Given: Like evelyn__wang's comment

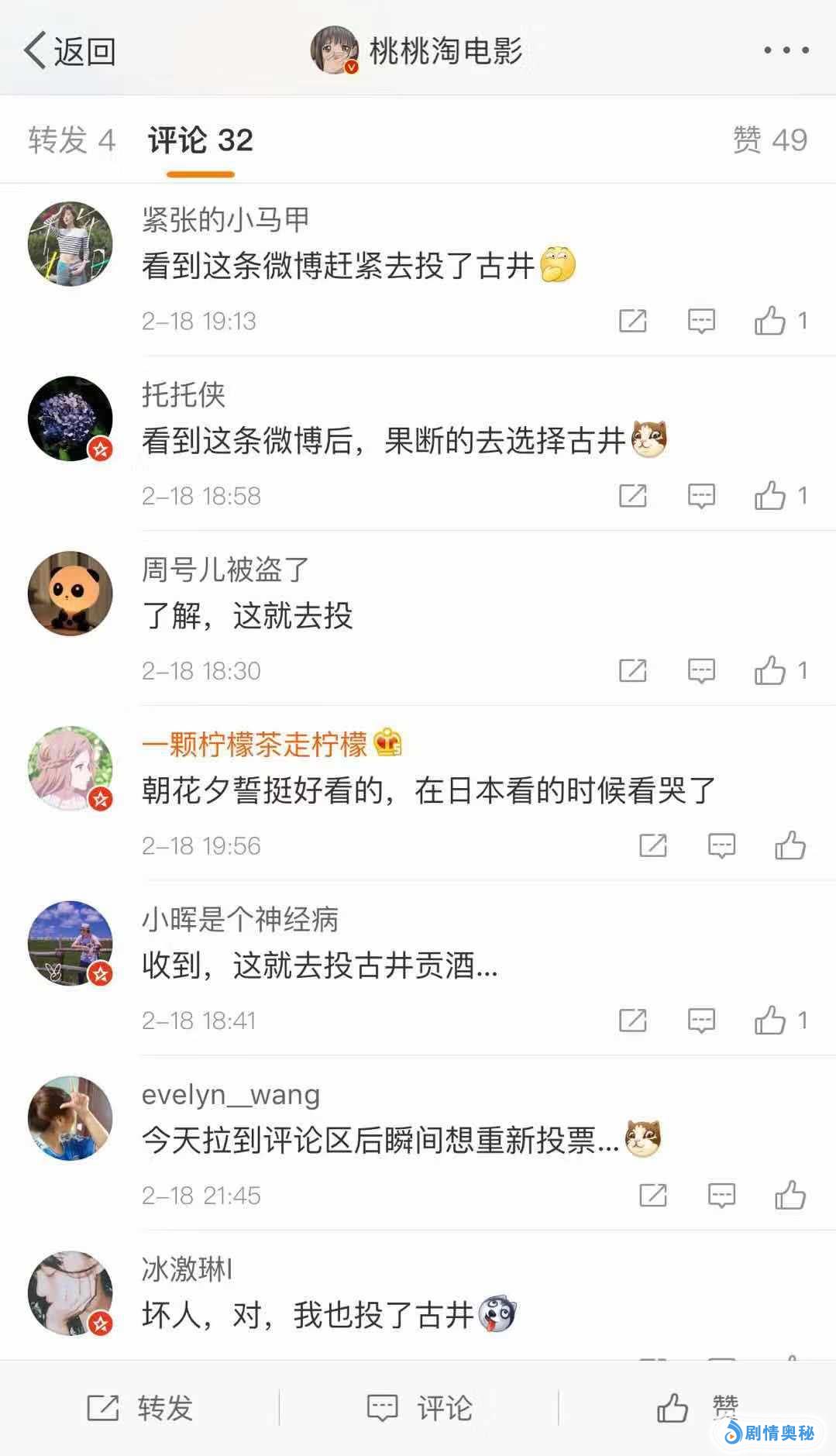Looking at the screenshot, I should coord(790,1196).
